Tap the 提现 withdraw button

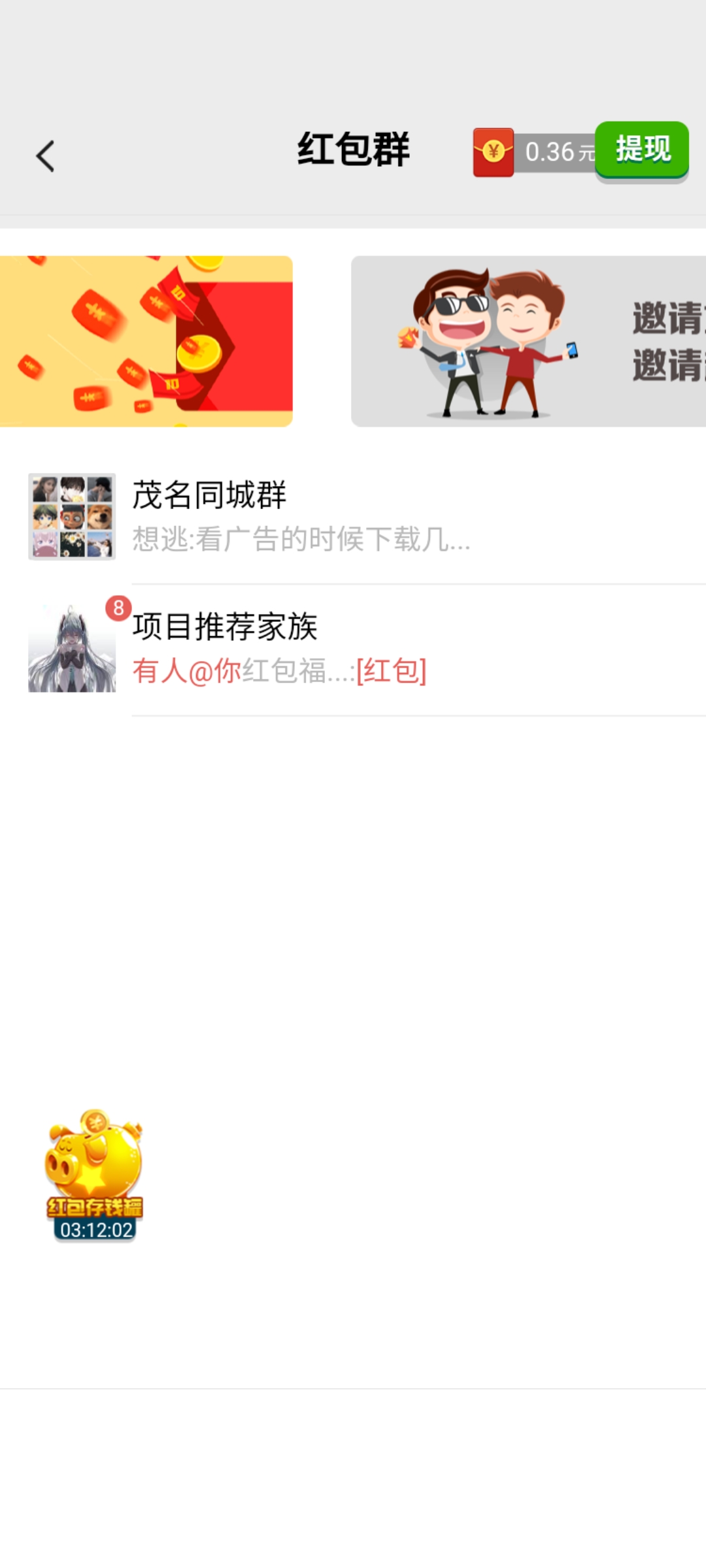coord(642,150)
